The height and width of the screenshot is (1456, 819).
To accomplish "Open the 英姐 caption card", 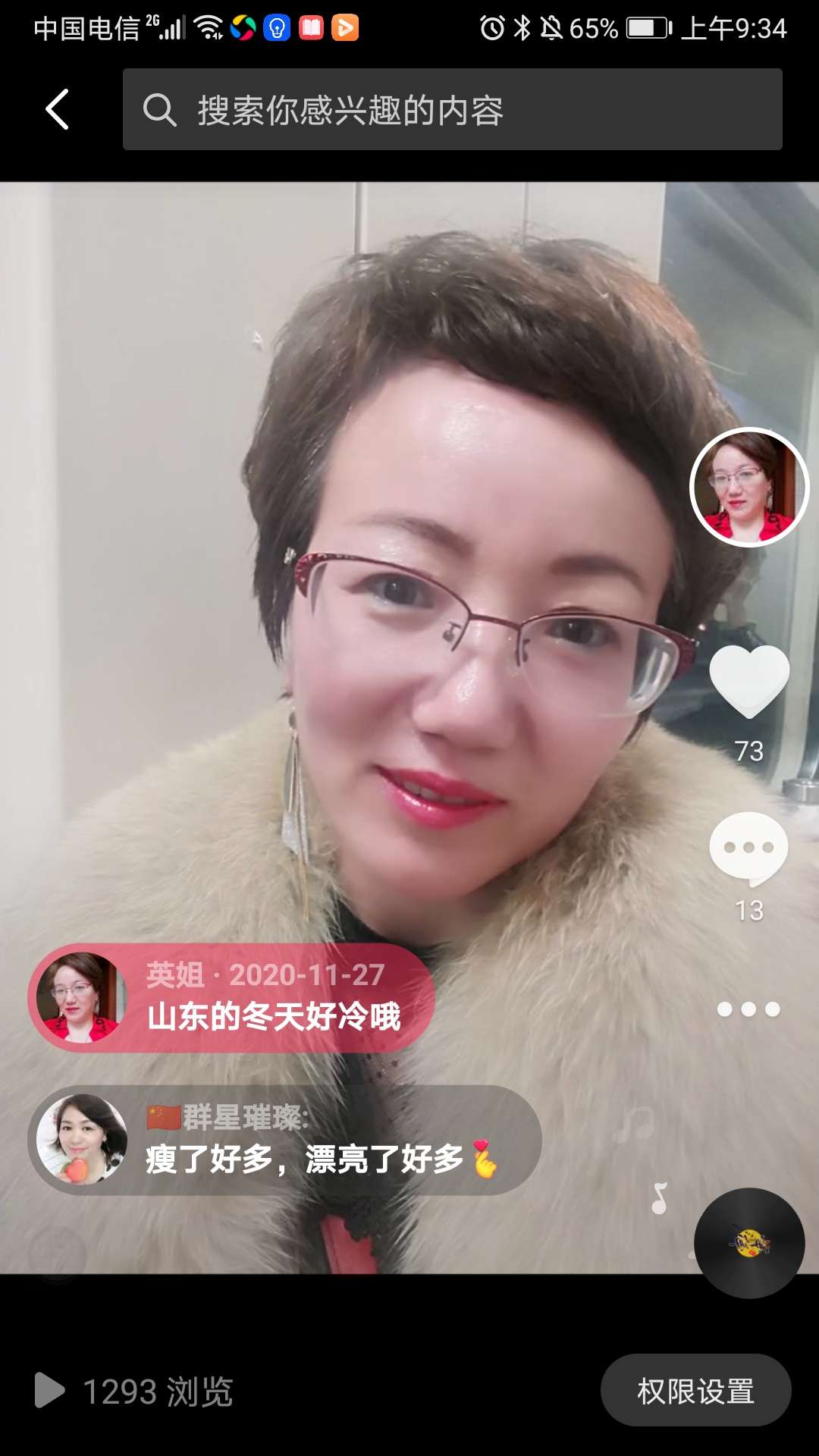I will coord(232,997).
